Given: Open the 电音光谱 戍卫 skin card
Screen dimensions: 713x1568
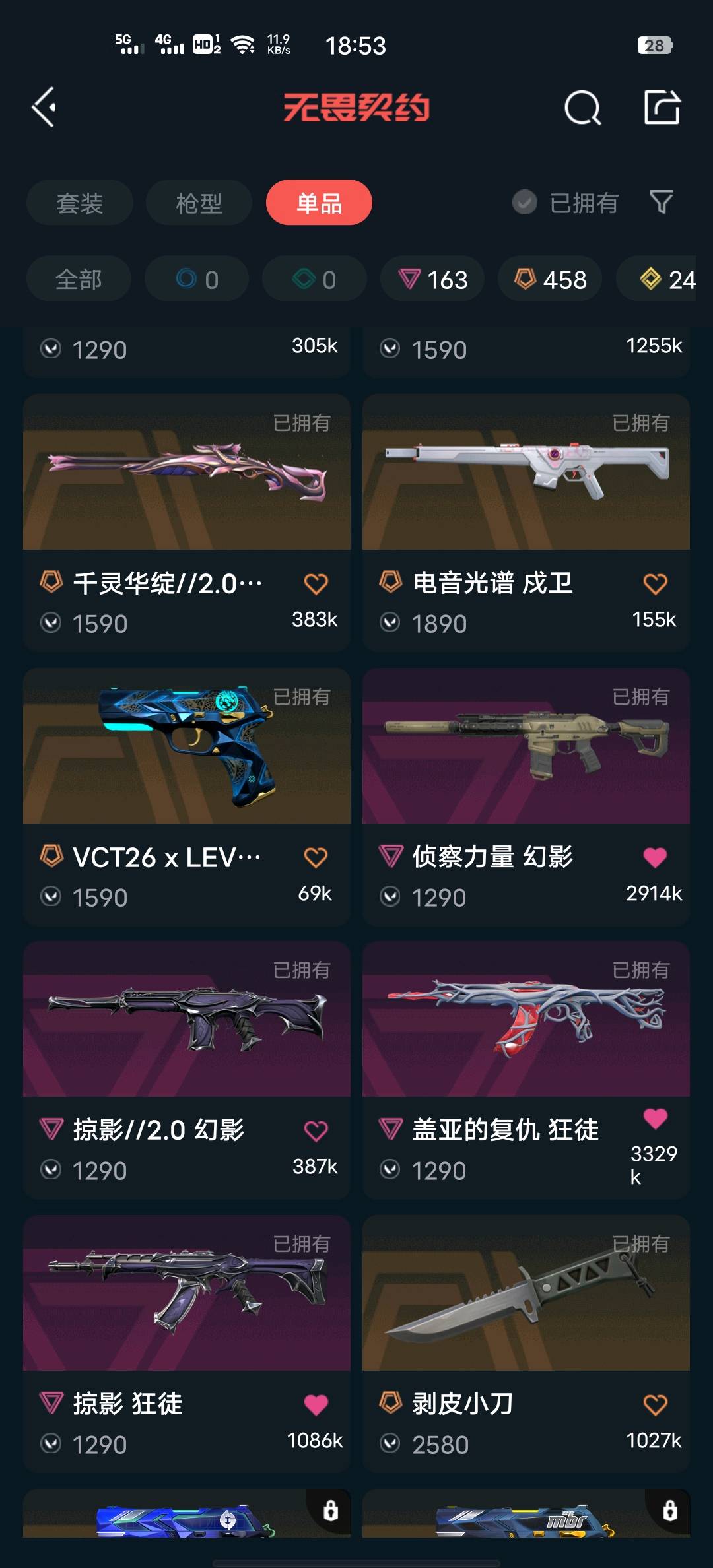Looking at the screenshot, I should pyautogui.click(x=526, y=522).
